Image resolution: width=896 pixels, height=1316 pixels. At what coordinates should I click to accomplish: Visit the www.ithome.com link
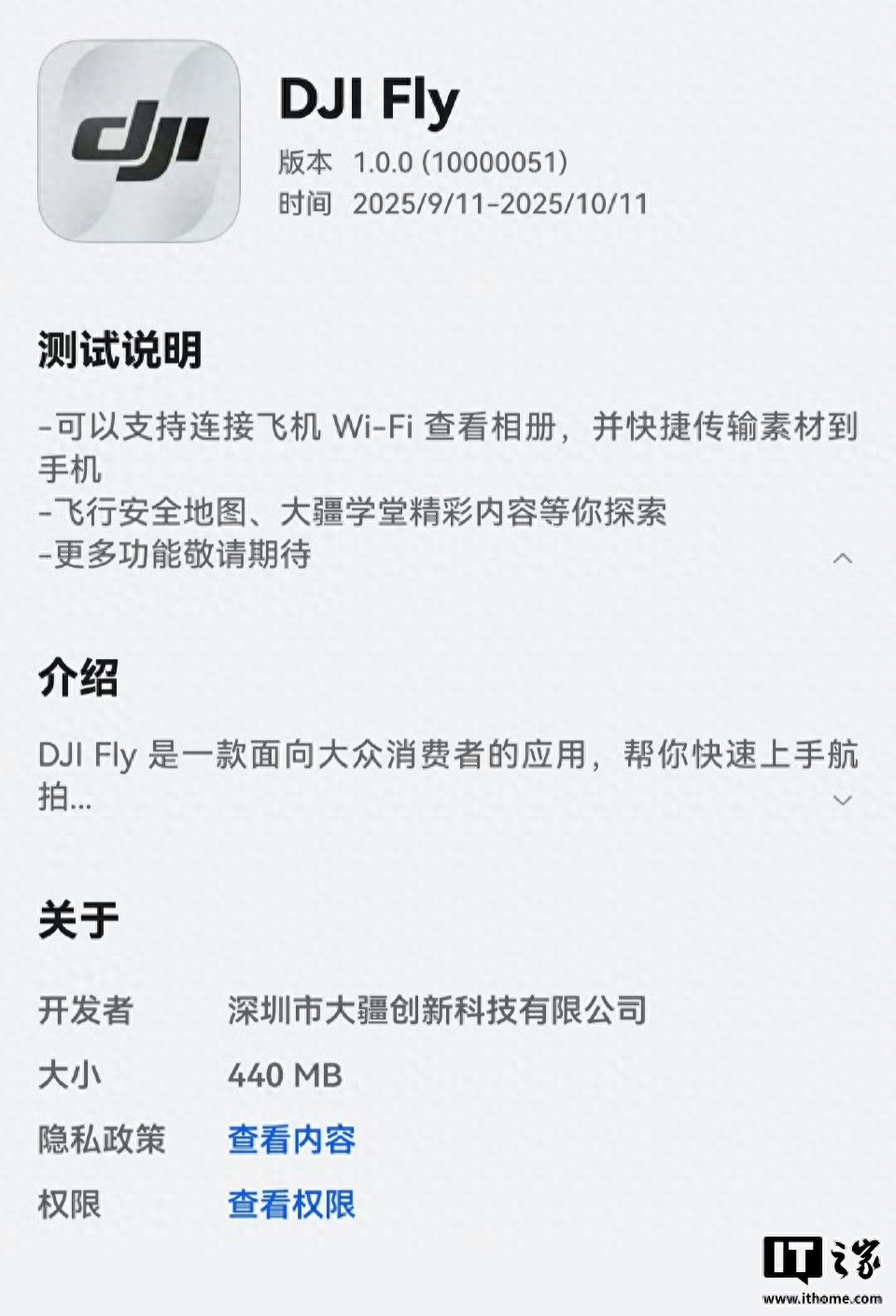[x=818, y=1297]
